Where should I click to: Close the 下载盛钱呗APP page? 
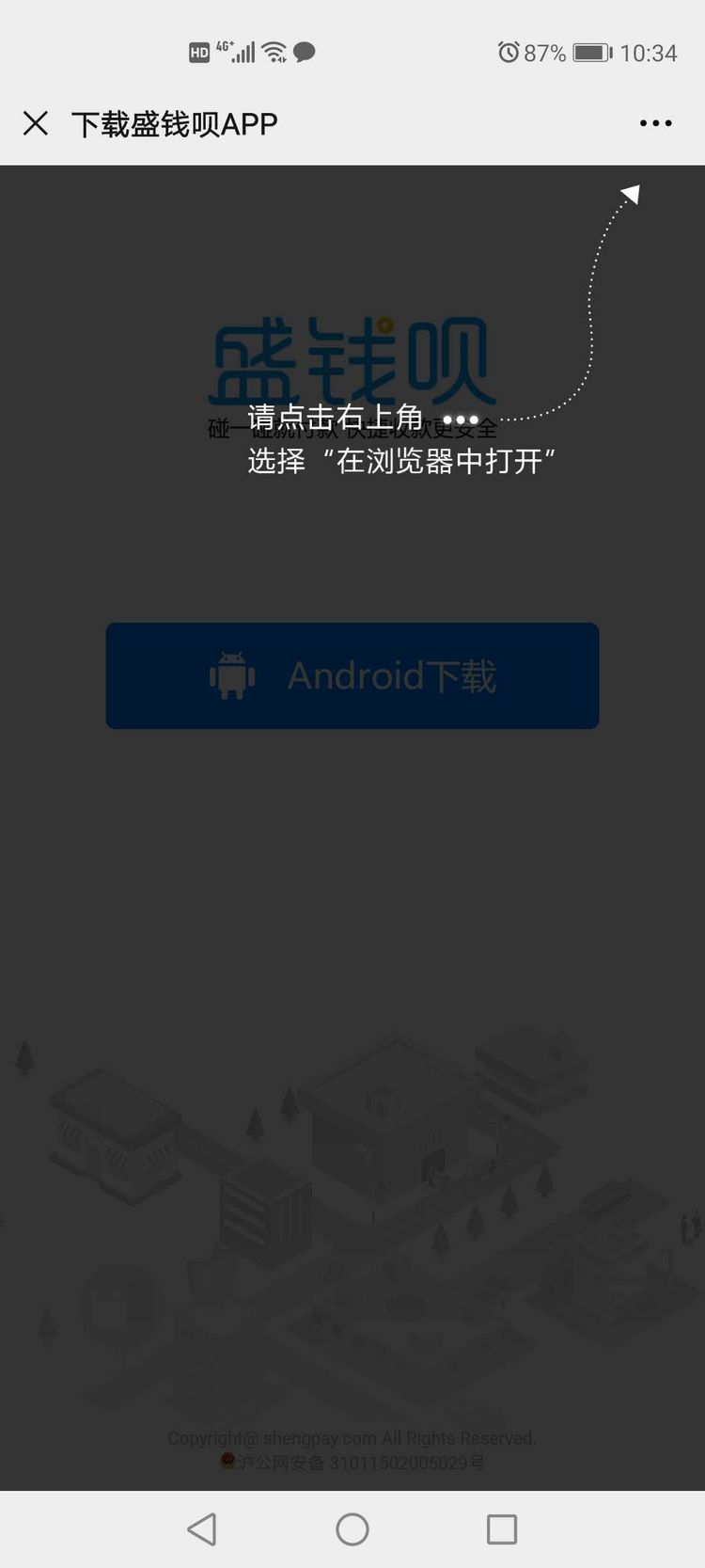(36, 123)
